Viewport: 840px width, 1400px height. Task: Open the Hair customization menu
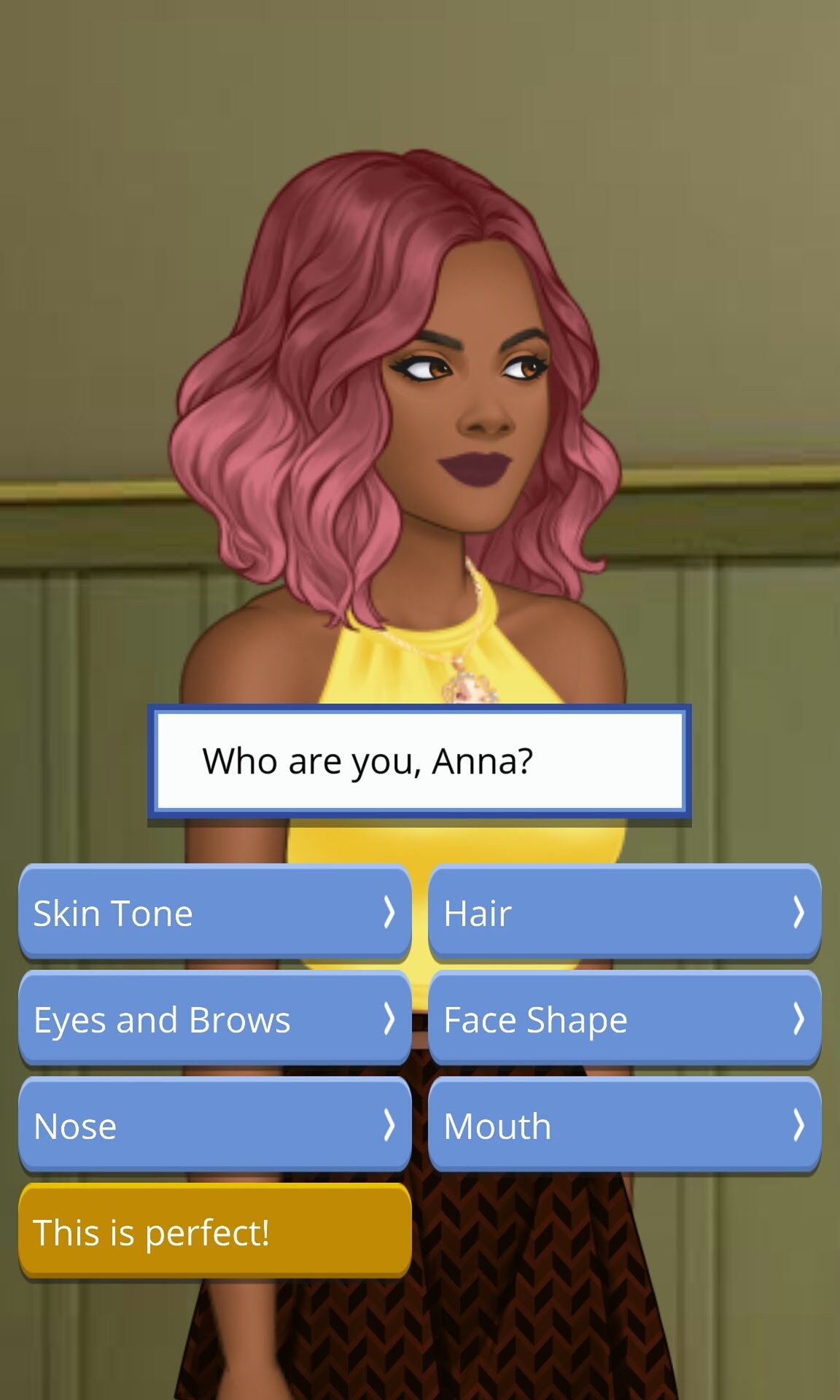click(625, 912)
